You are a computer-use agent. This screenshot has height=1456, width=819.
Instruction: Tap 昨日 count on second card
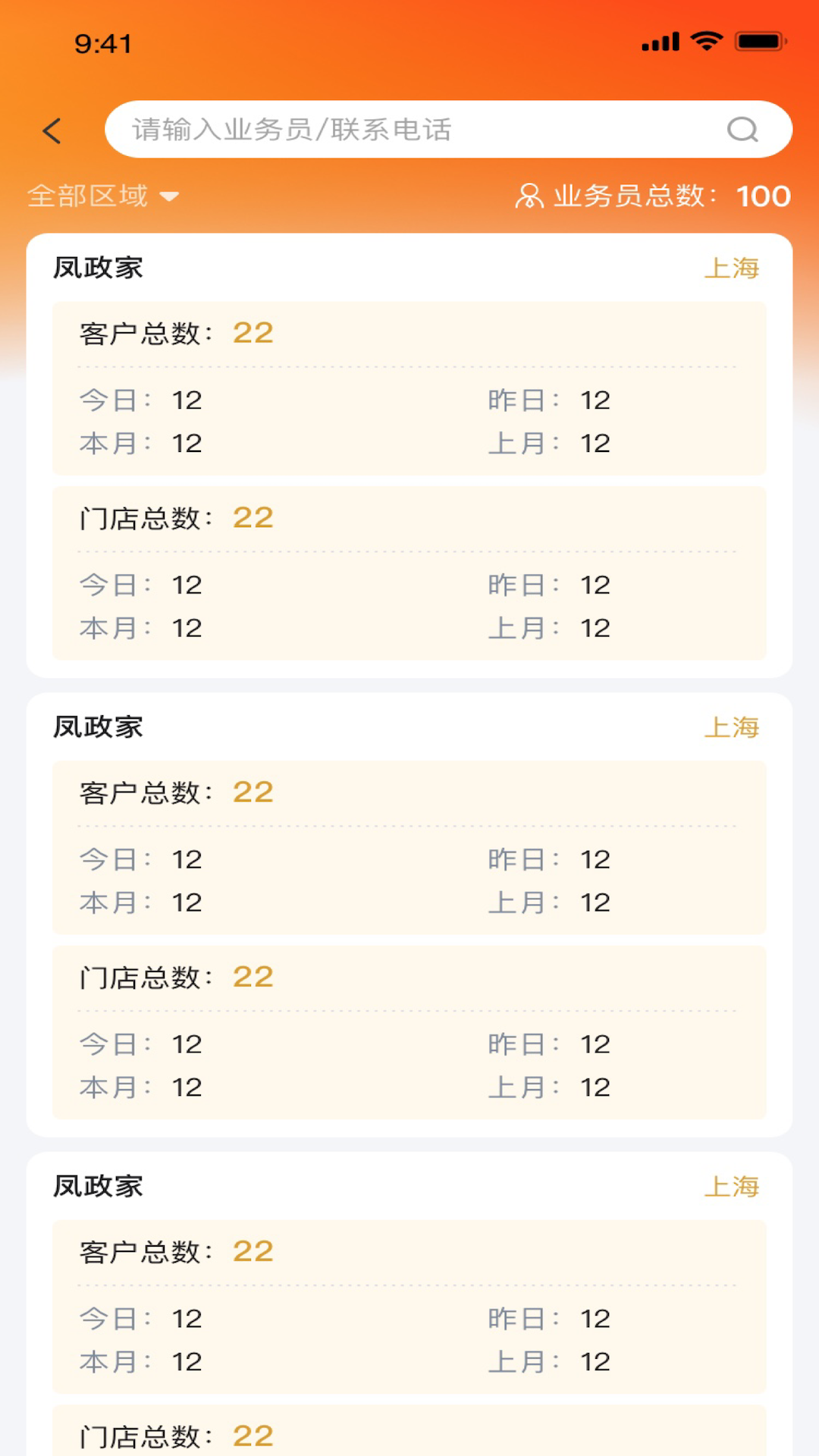click(550, 859)
